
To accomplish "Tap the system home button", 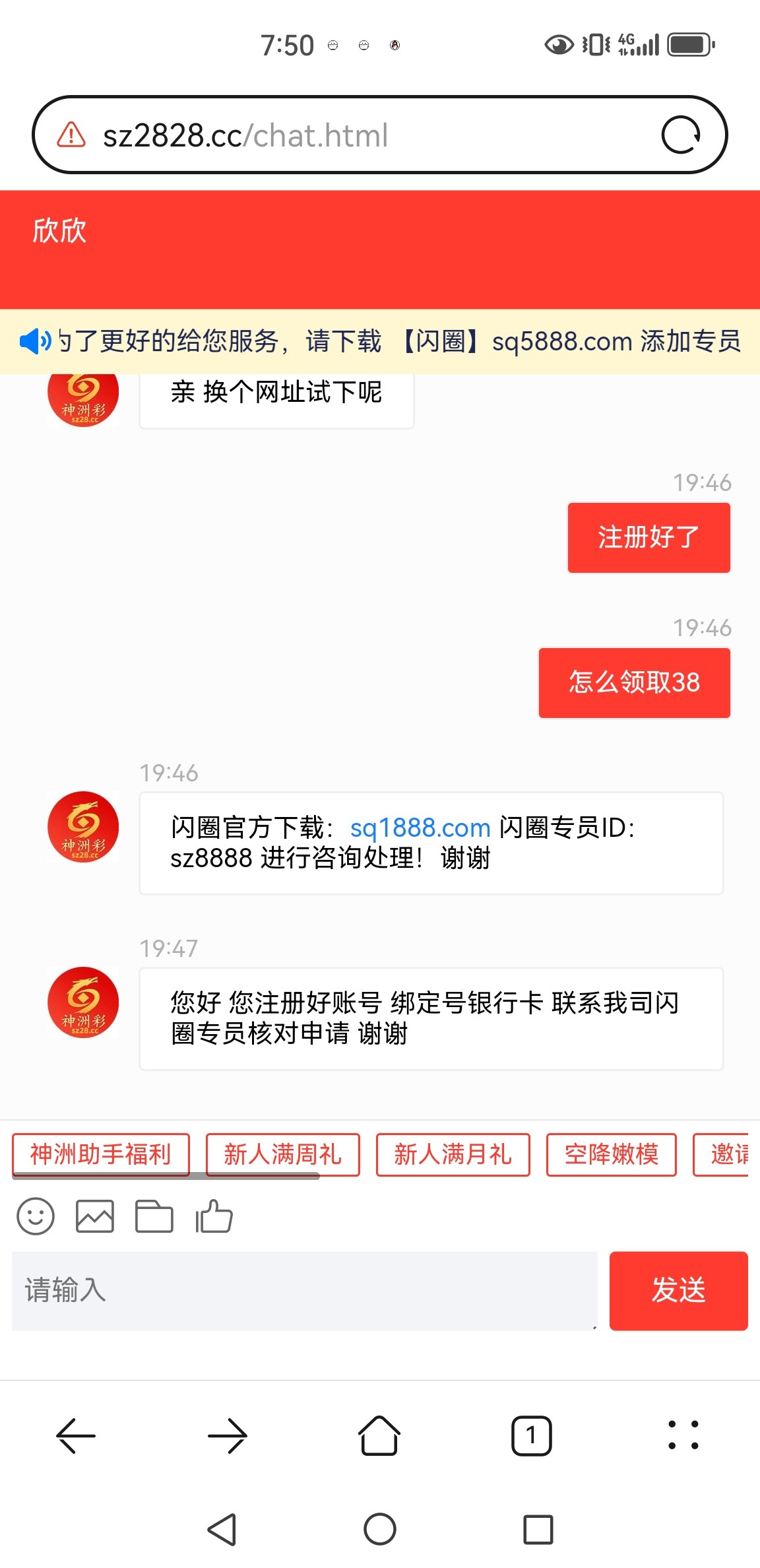I will click(x=380, y=1529).
